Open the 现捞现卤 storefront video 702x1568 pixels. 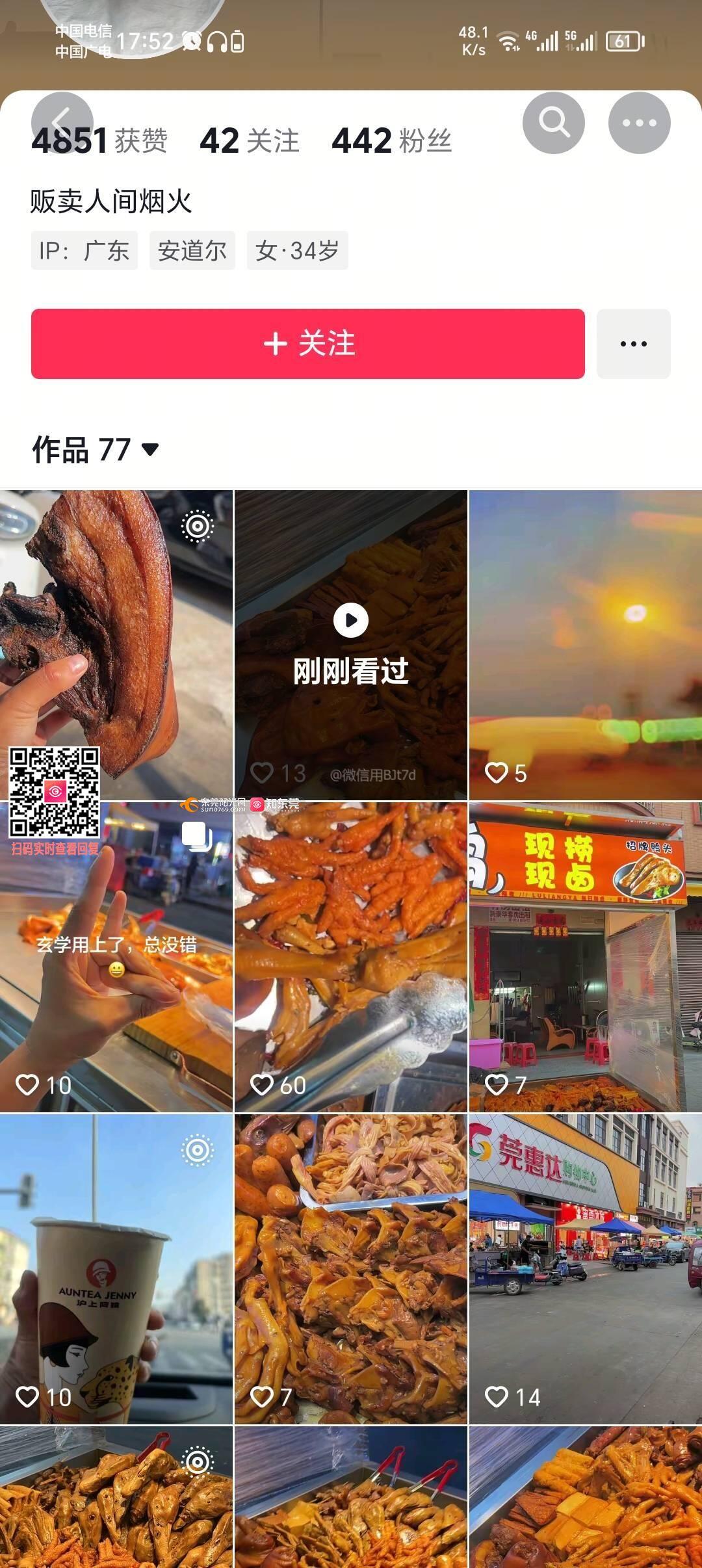(585, 956)
